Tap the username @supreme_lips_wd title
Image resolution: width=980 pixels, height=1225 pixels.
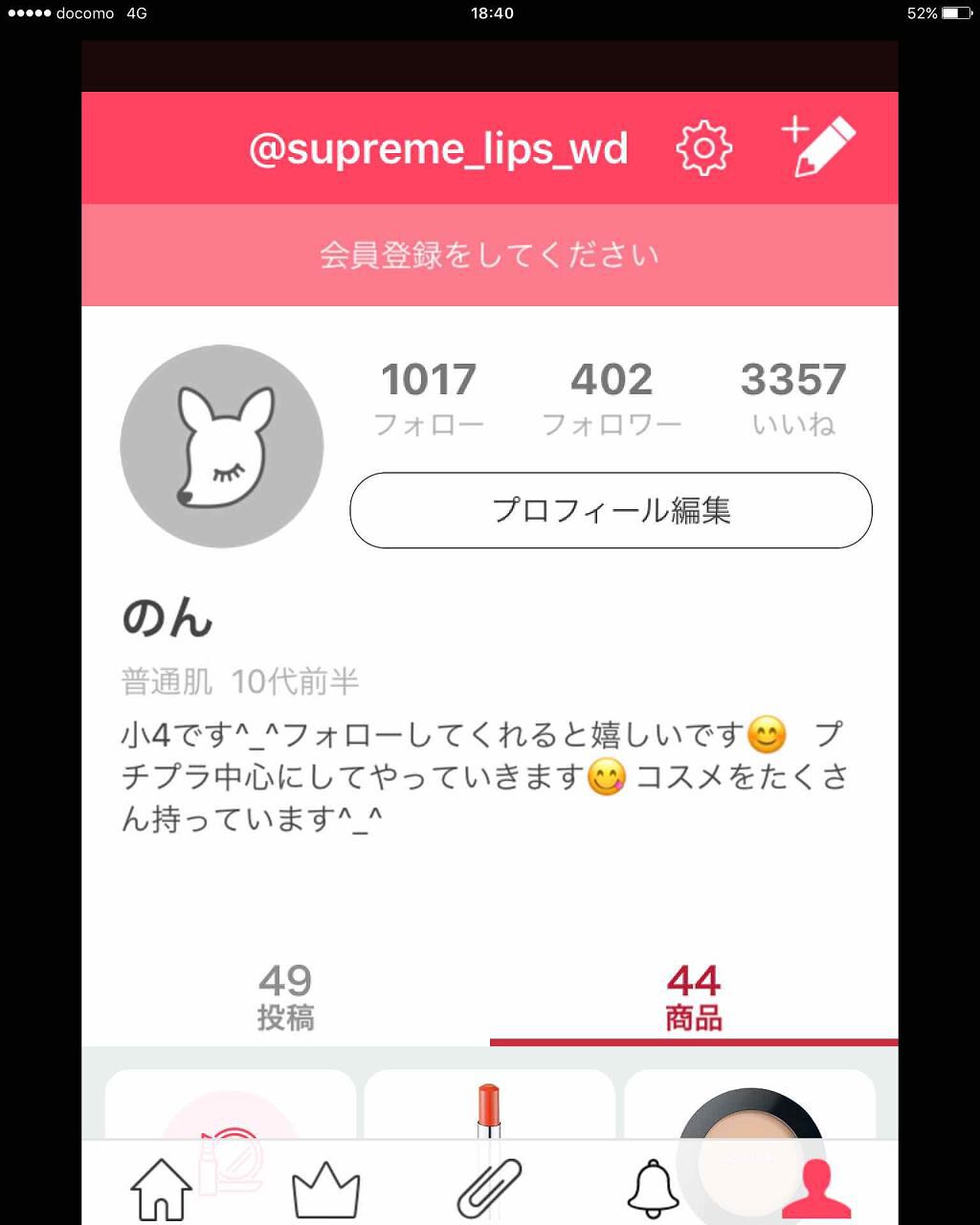(x=438, y=148)
